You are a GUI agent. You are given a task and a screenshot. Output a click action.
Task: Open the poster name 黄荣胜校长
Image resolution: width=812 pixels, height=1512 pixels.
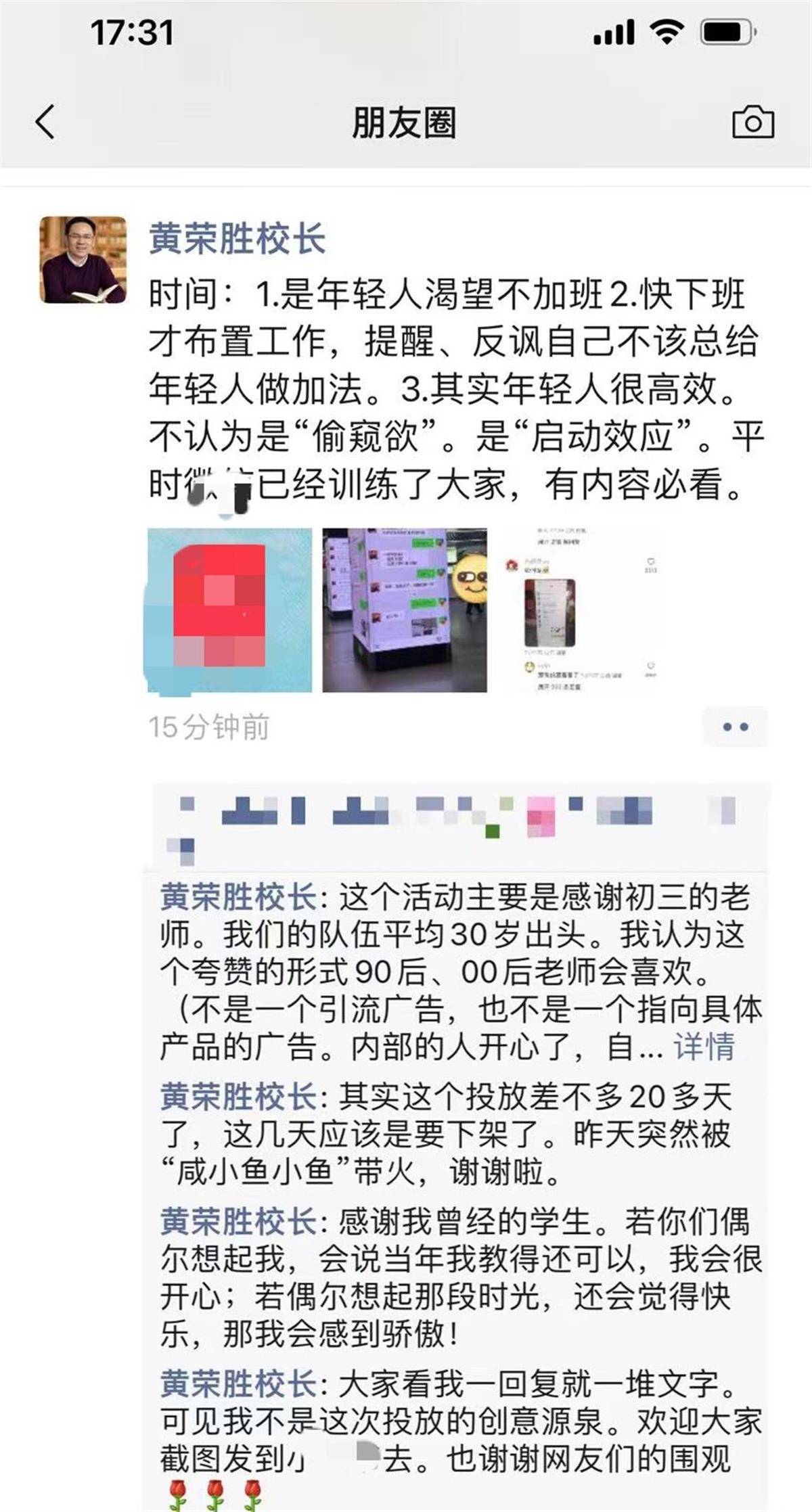pyautogui.click(x=237, y=239)
